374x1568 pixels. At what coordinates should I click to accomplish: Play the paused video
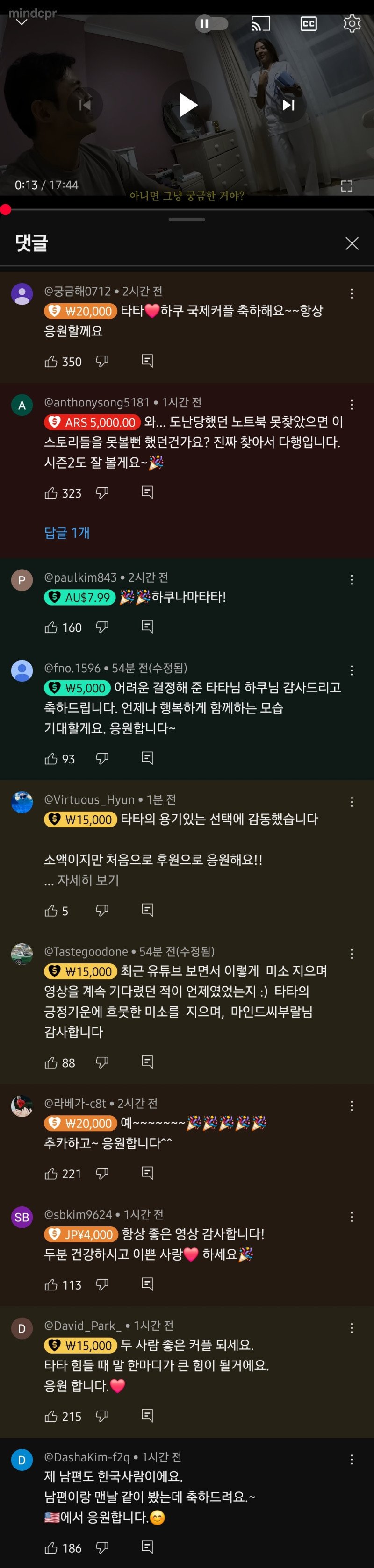(187, 105)
